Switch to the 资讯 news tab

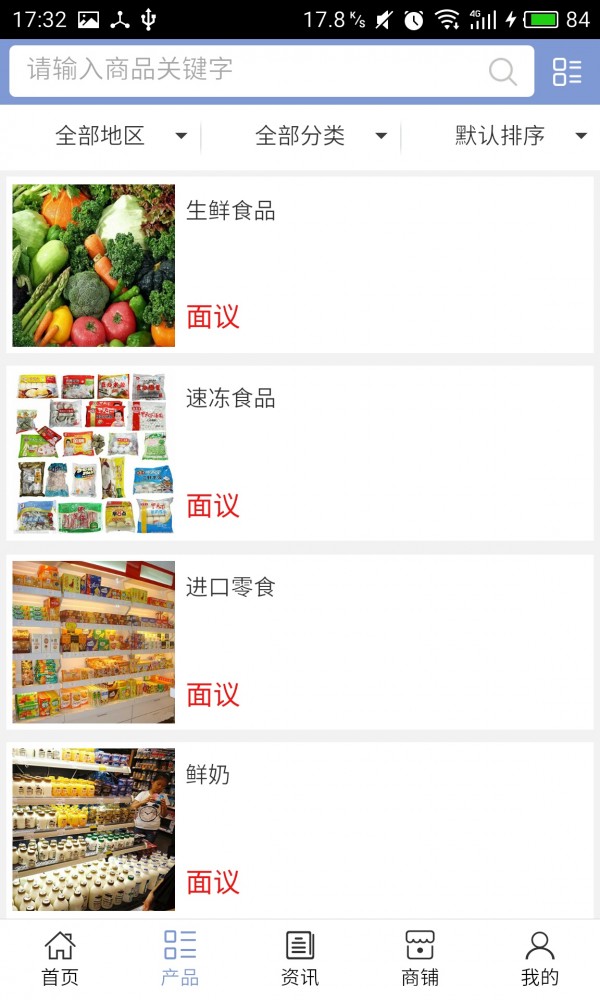pyautogui.click(x=300, y=958)
